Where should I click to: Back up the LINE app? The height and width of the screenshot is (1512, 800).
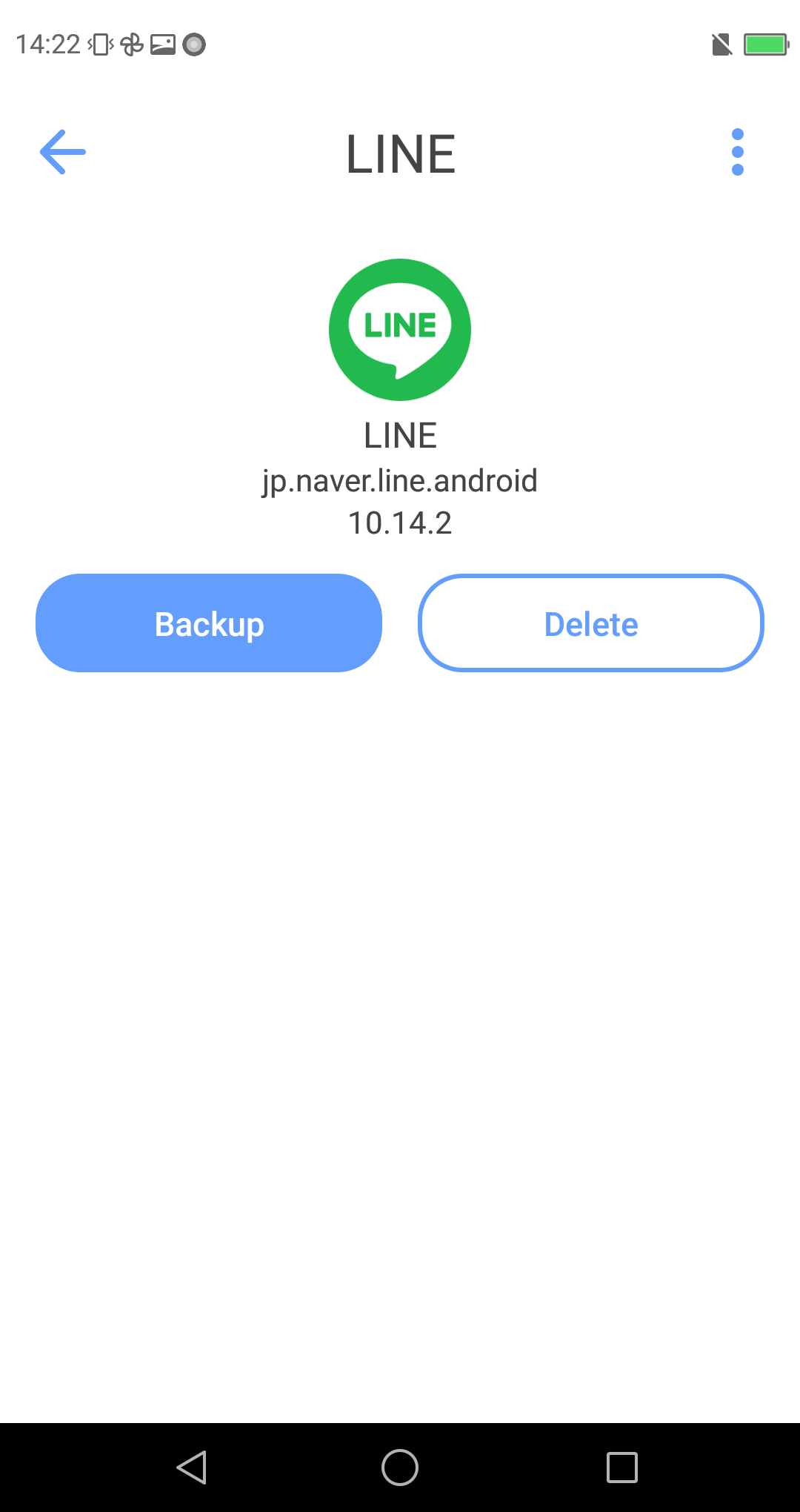tap(209, 623)
